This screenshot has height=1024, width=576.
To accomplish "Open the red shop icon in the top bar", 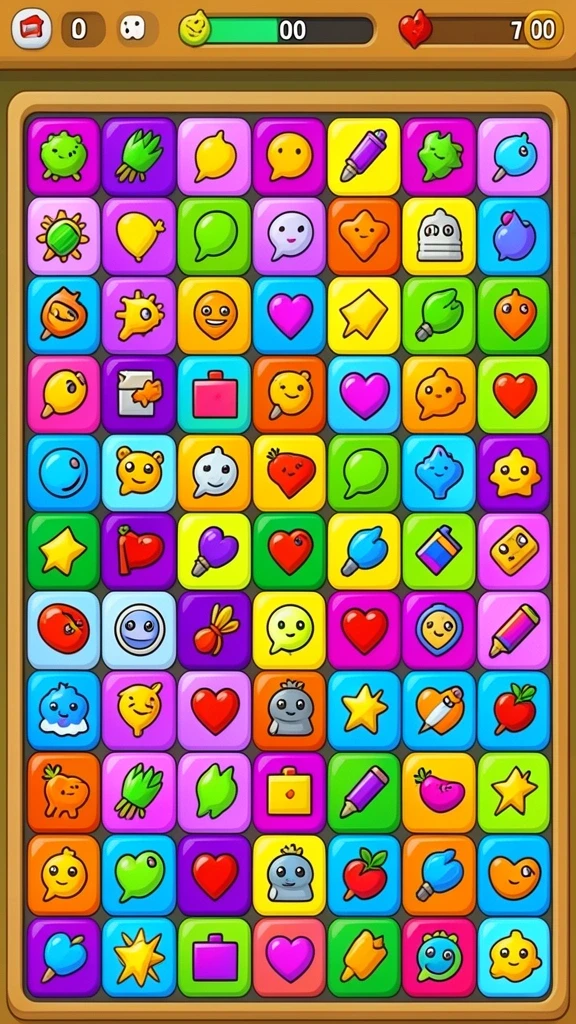I will tap(31, 29).
